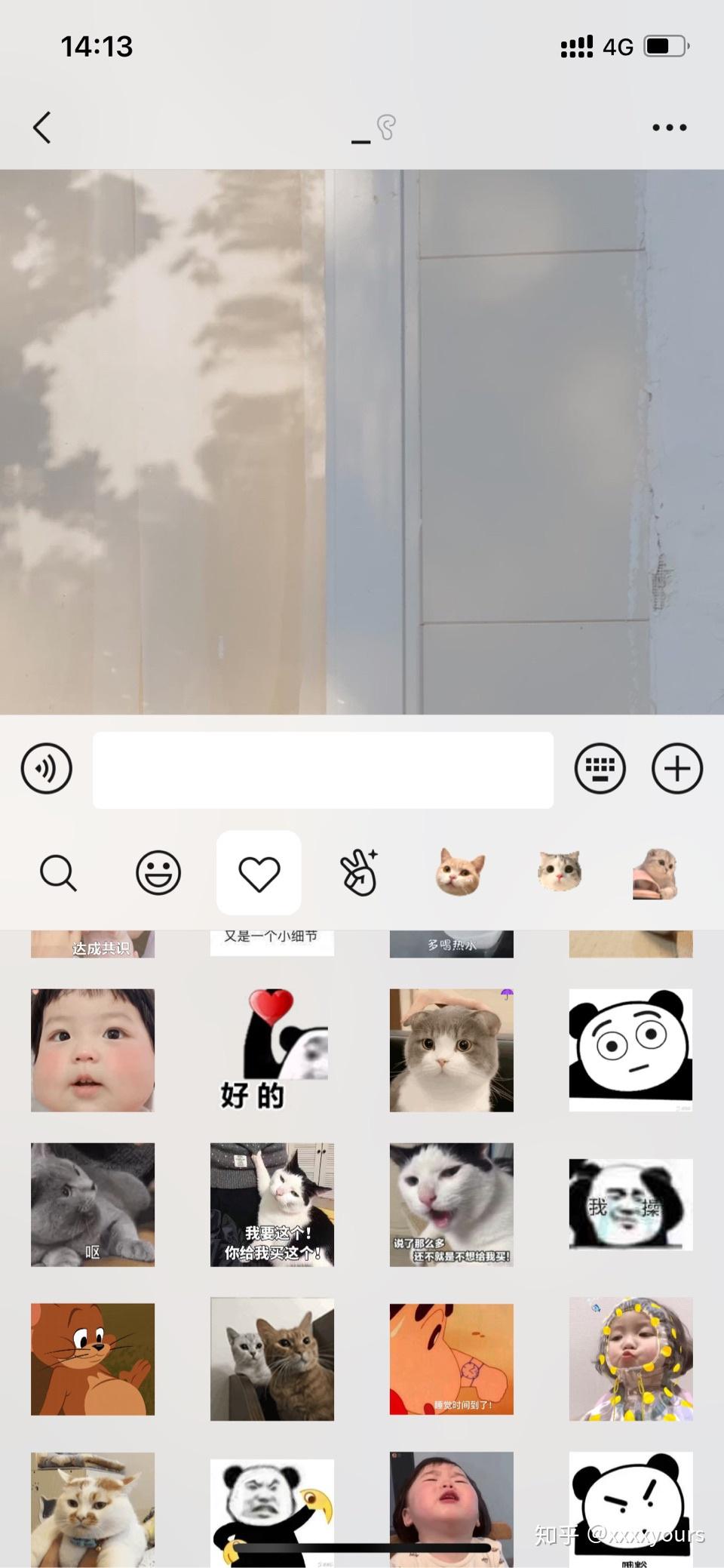Send the chubby baby face sticker
This screenshot has width=724, height=1568.
tap(93, 1050)
